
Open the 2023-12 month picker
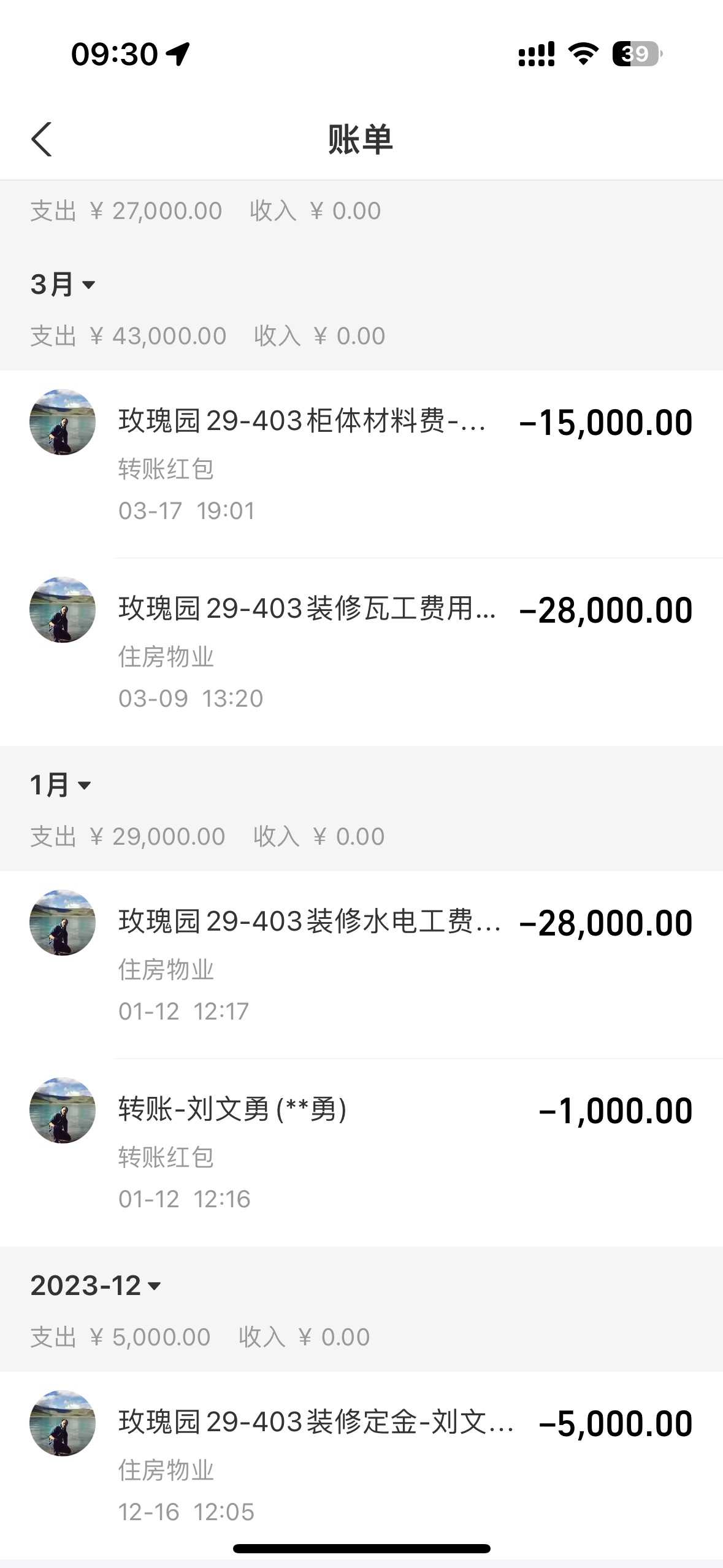pyautogui.click(x=96, y=1285)
